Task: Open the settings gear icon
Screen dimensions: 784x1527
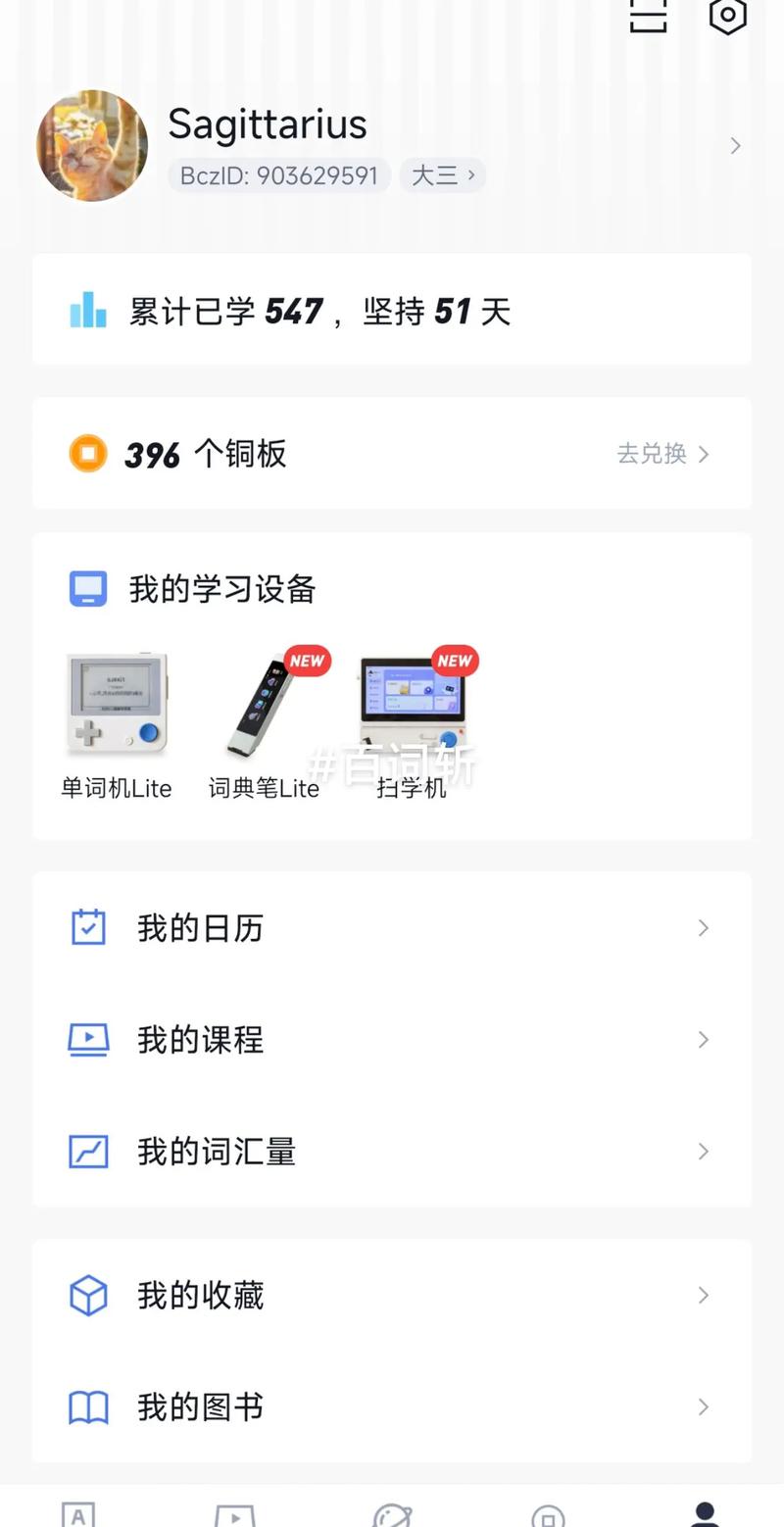Action: 727,16
